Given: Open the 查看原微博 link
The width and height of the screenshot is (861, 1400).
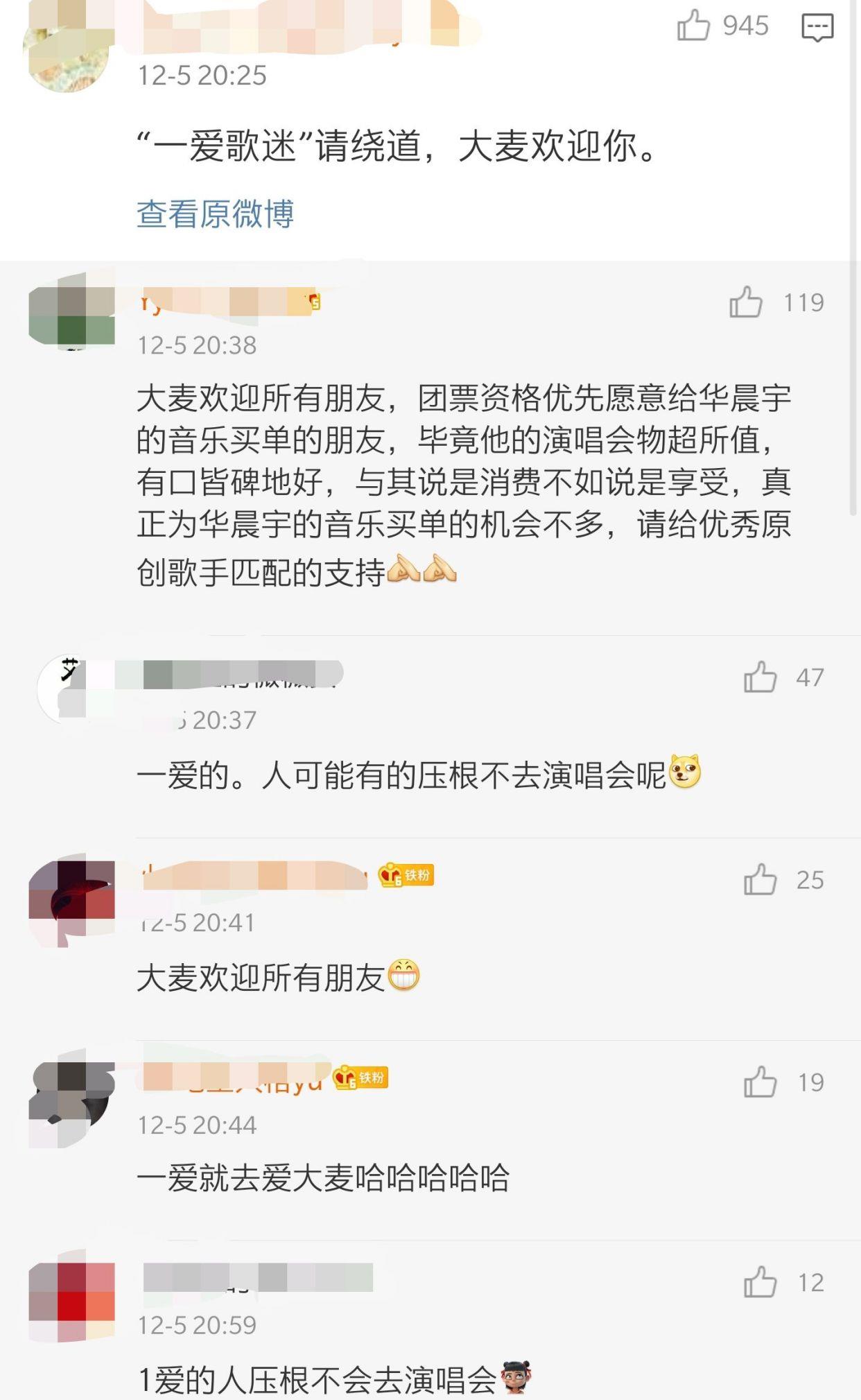Looking at the screenshot, I should pyautogui.click(x=215, y=214).
